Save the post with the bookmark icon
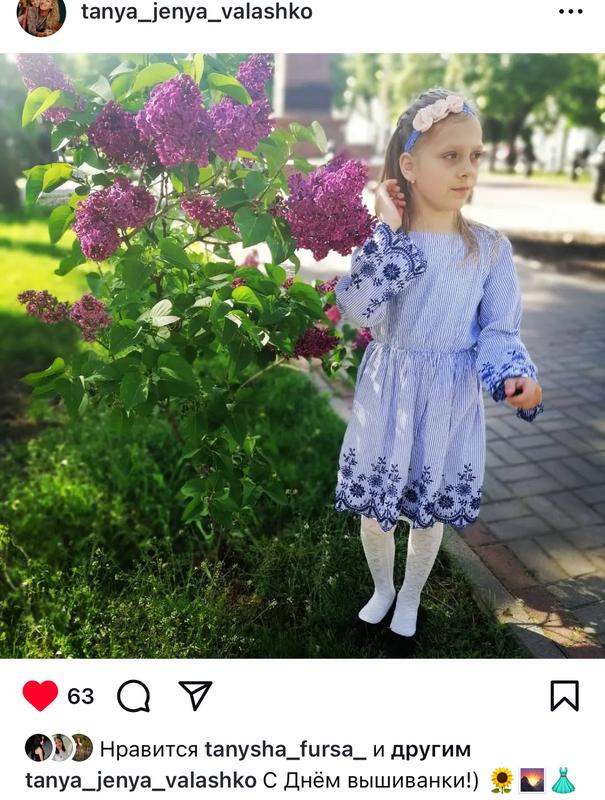605x800 pixels. (564, 695)
